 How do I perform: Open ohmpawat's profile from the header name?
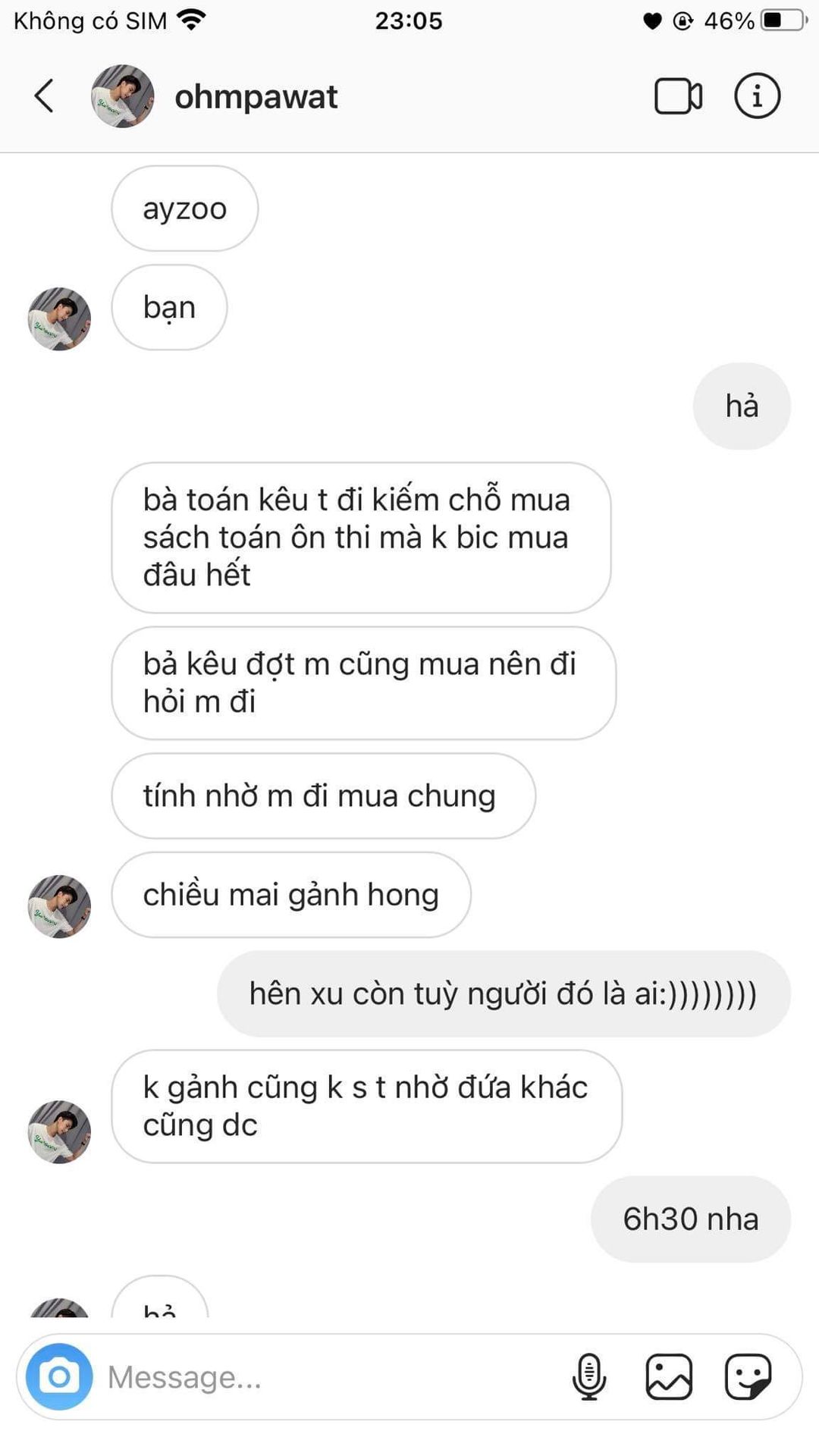[256, 97]
